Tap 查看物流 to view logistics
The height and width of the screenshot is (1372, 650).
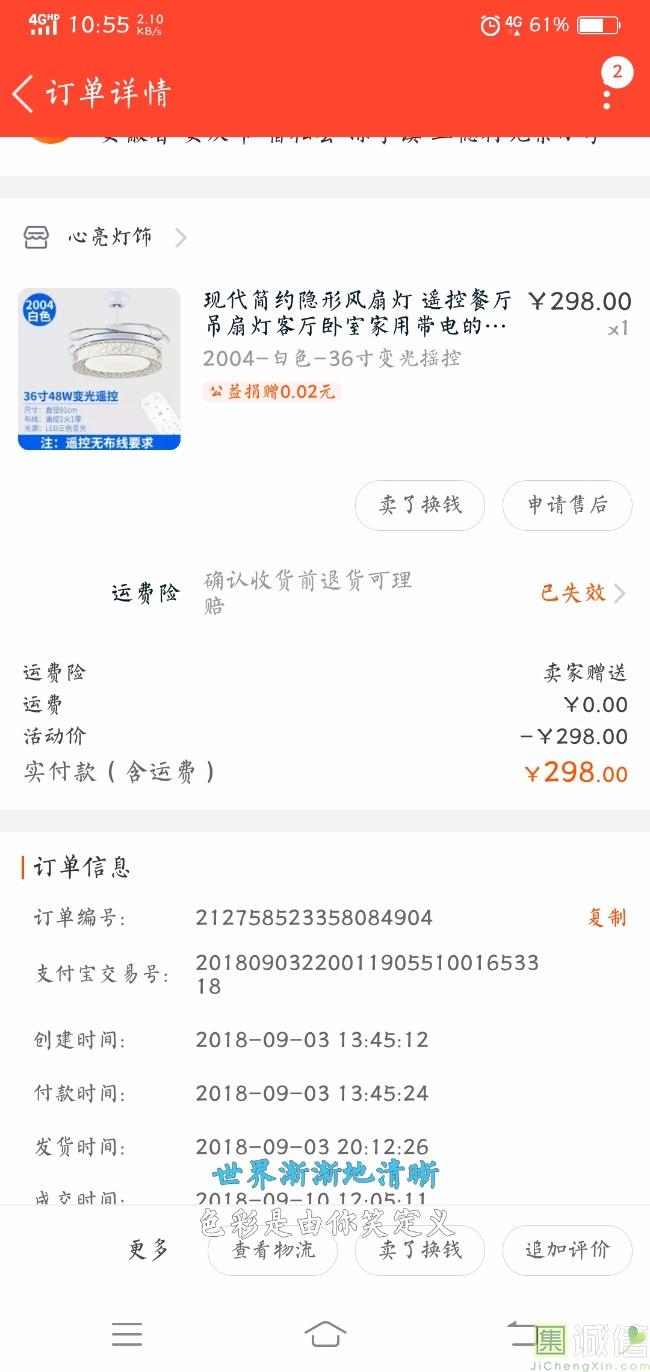[x=274, y=1249]
